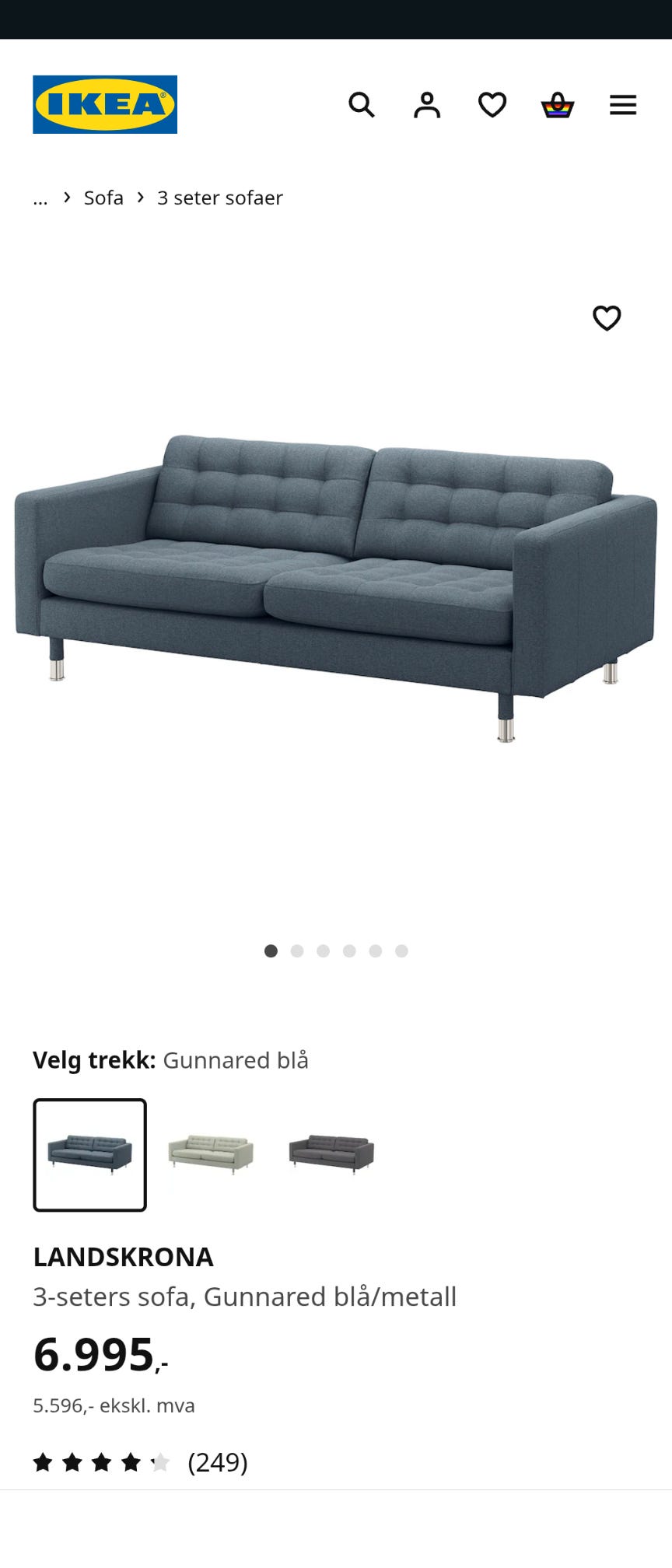Image resolution: width=672 pixels, height=1568 pixels.
Task: Open the user account profile
Action: (x=427, y=104)
